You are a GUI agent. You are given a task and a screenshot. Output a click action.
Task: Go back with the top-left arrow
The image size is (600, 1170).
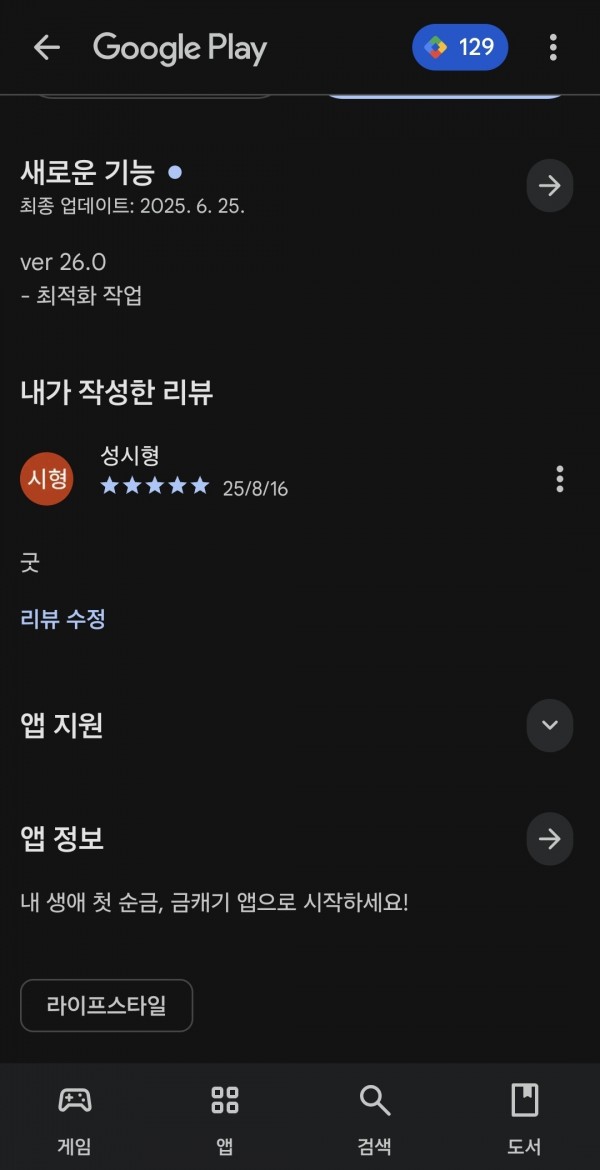pos(46,48)
